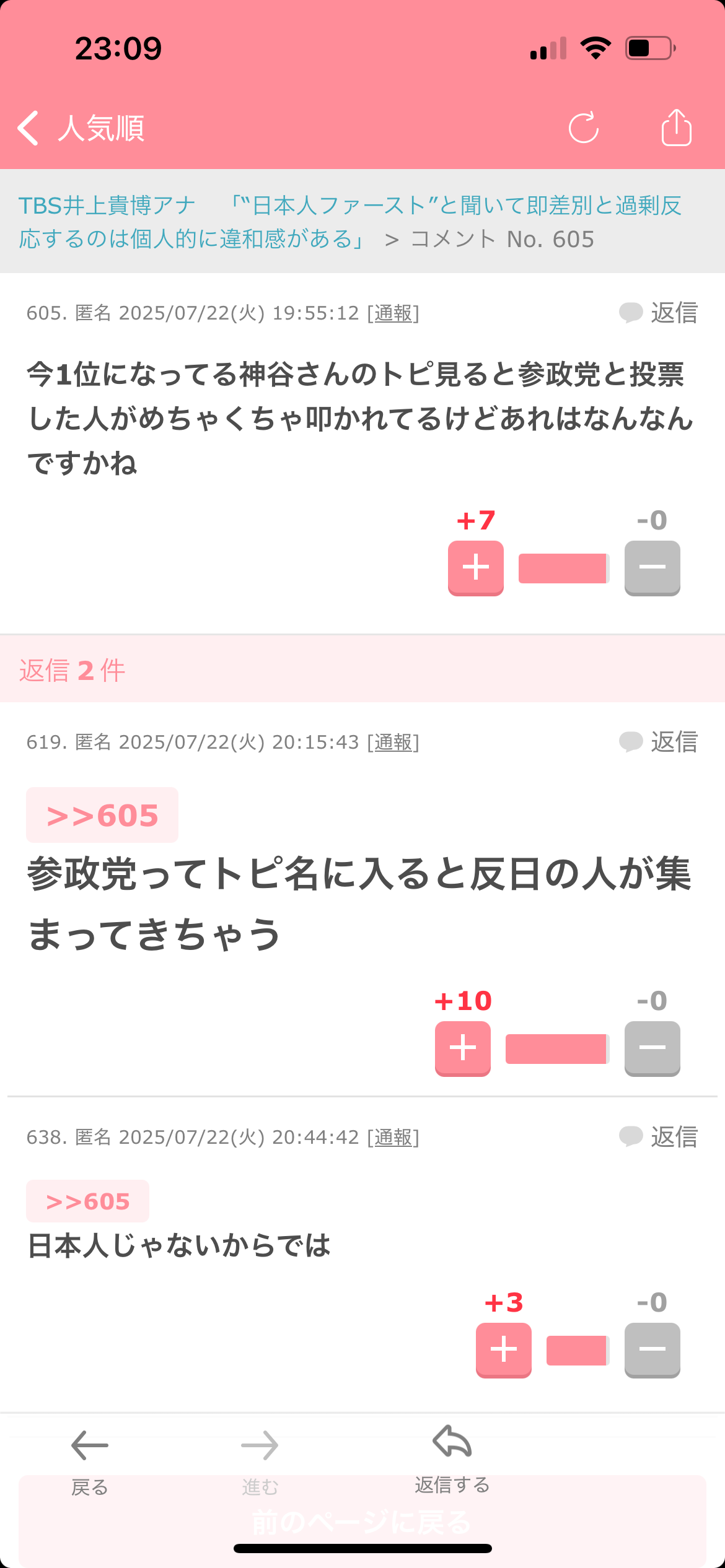Reload the page with refresh icon
The image size is (725, 1568).
click(x=584, y=128)
